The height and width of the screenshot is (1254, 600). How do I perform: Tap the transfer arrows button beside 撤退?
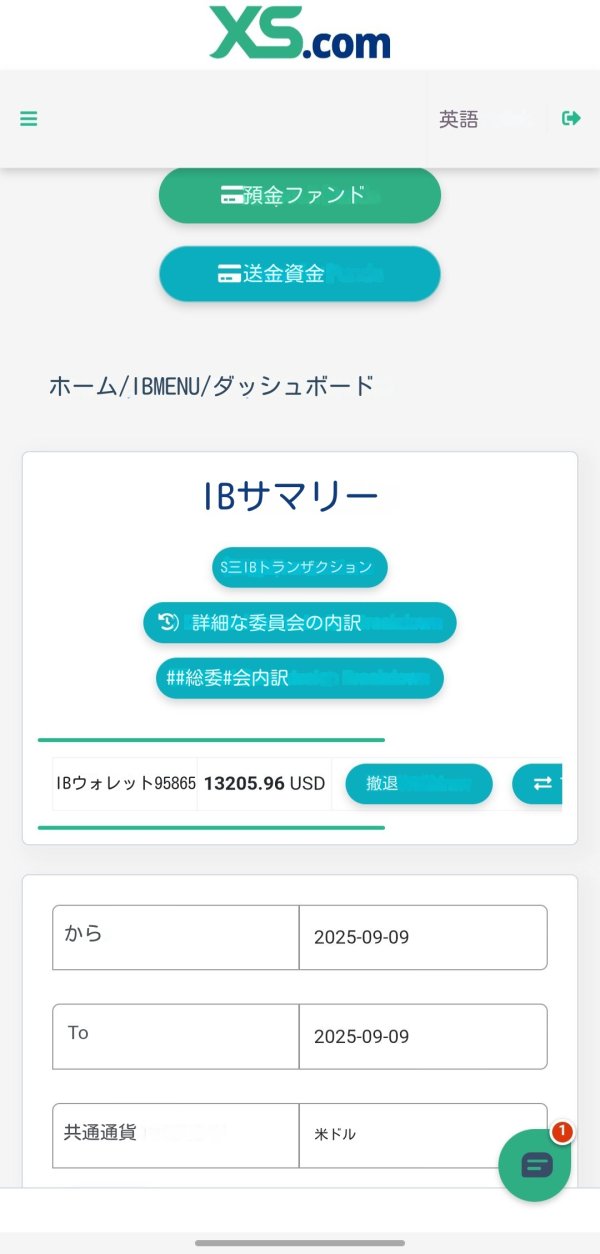point(538,784)
